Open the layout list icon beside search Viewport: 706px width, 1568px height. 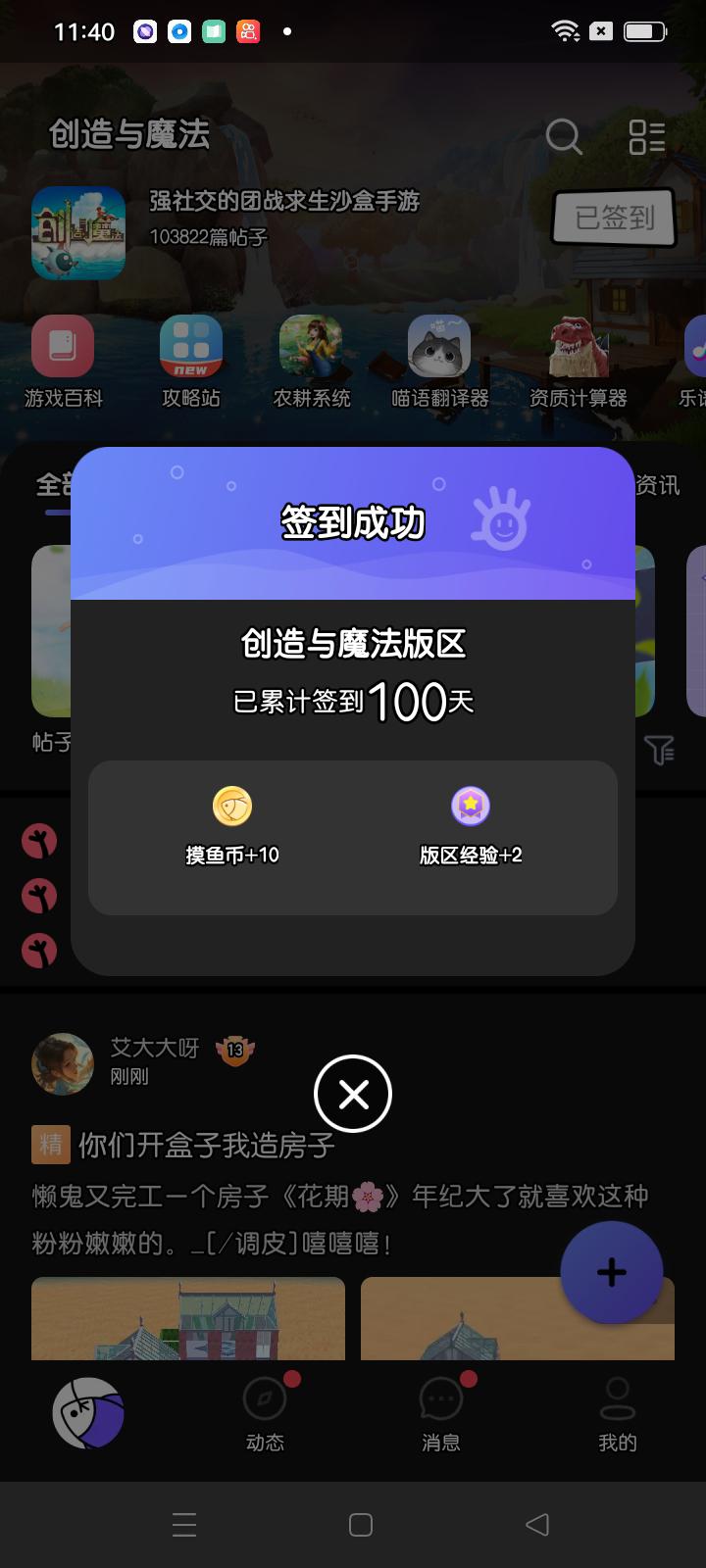click(647, 137)
